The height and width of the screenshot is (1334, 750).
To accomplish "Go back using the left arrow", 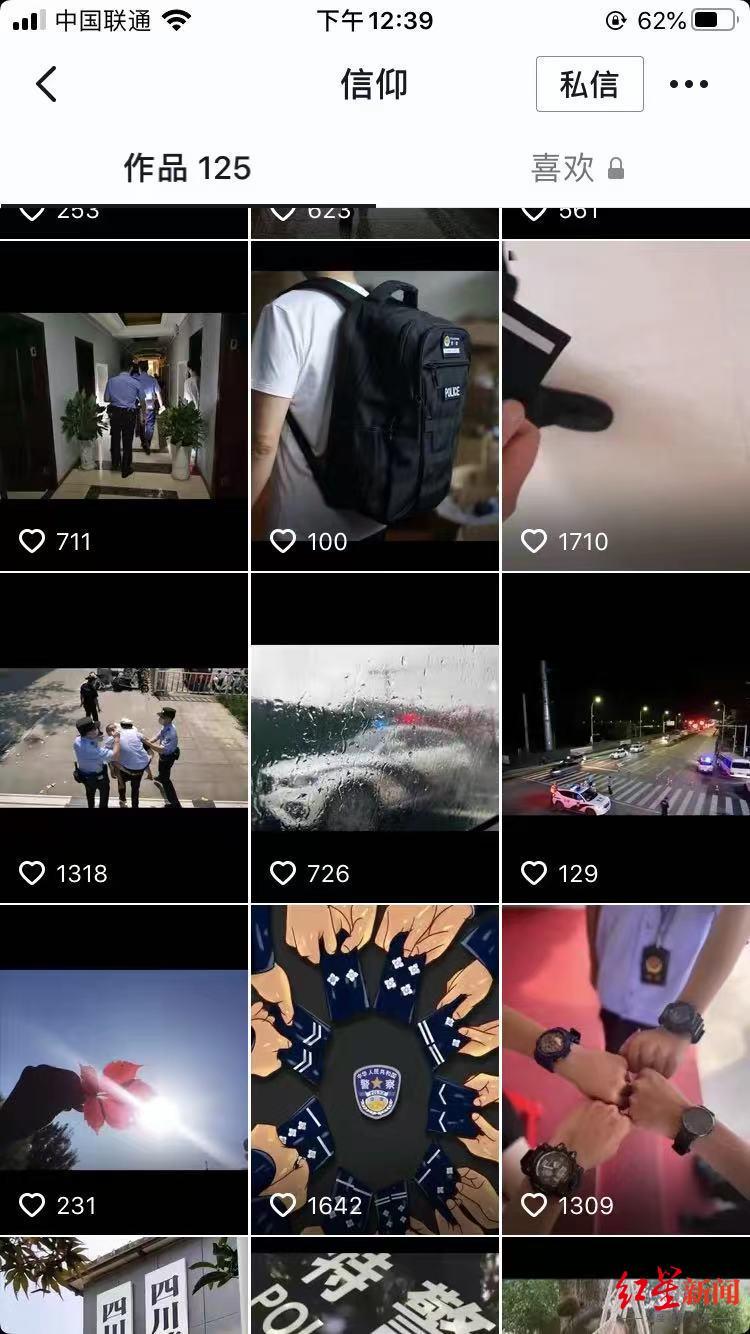I will pos(46,84).
